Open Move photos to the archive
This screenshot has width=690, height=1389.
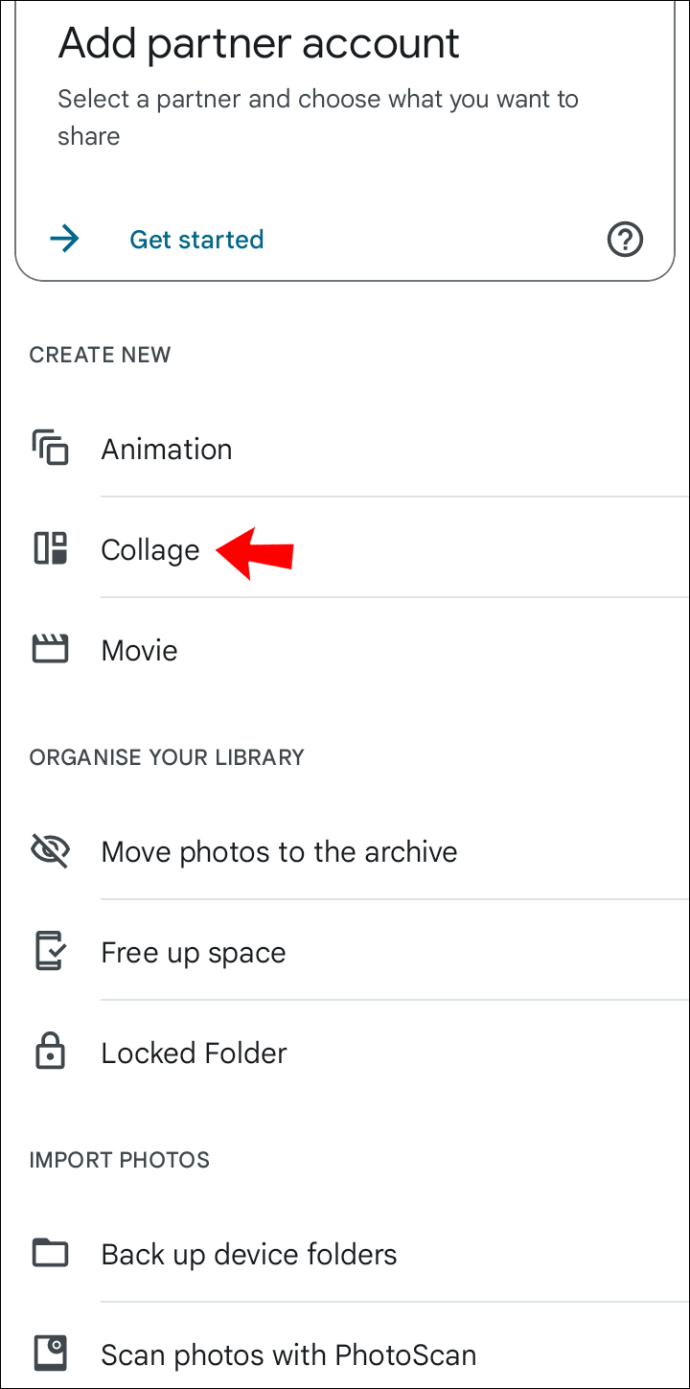(345, 852)
